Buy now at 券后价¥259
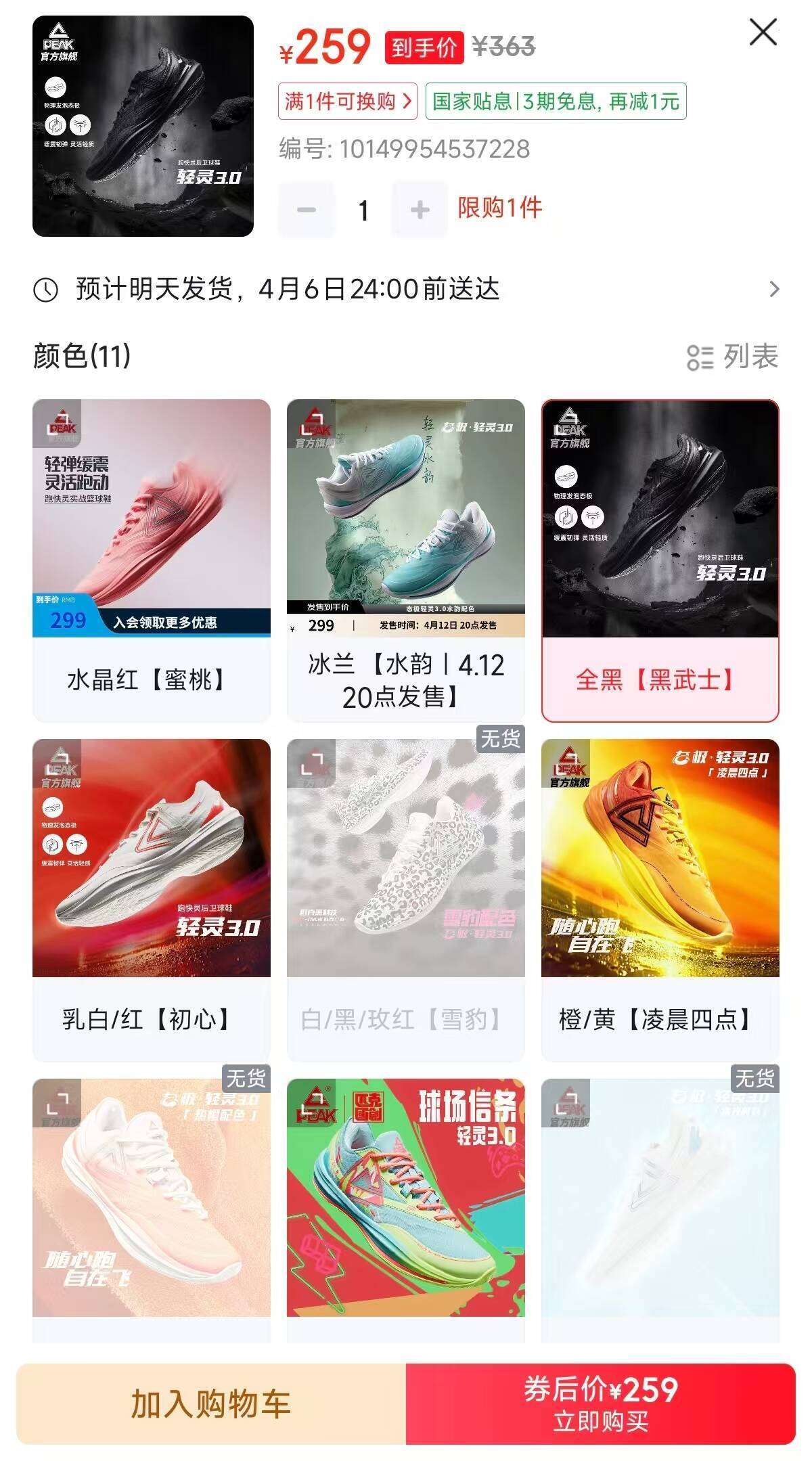 (600, 1403)
